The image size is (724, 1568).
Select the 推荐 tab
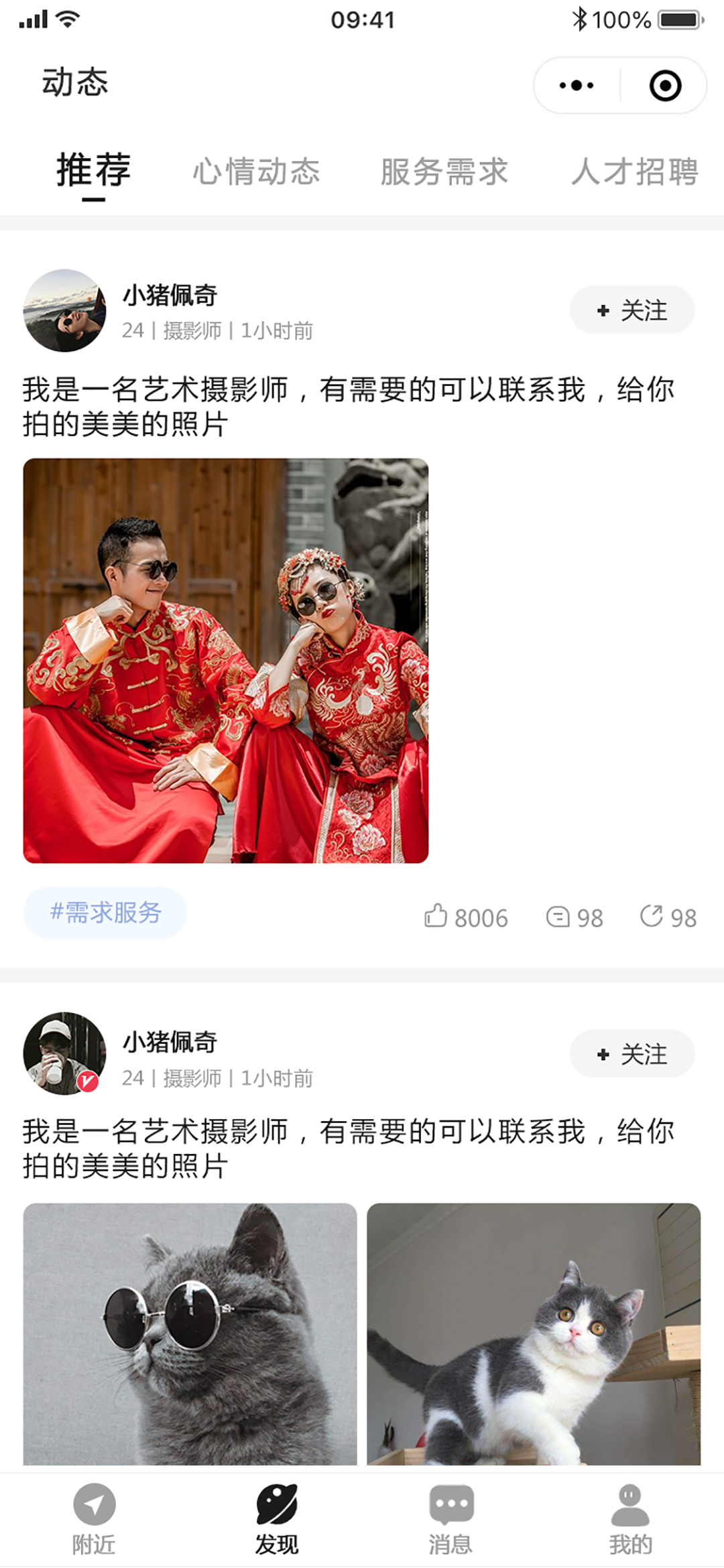[x=94, y=170]
